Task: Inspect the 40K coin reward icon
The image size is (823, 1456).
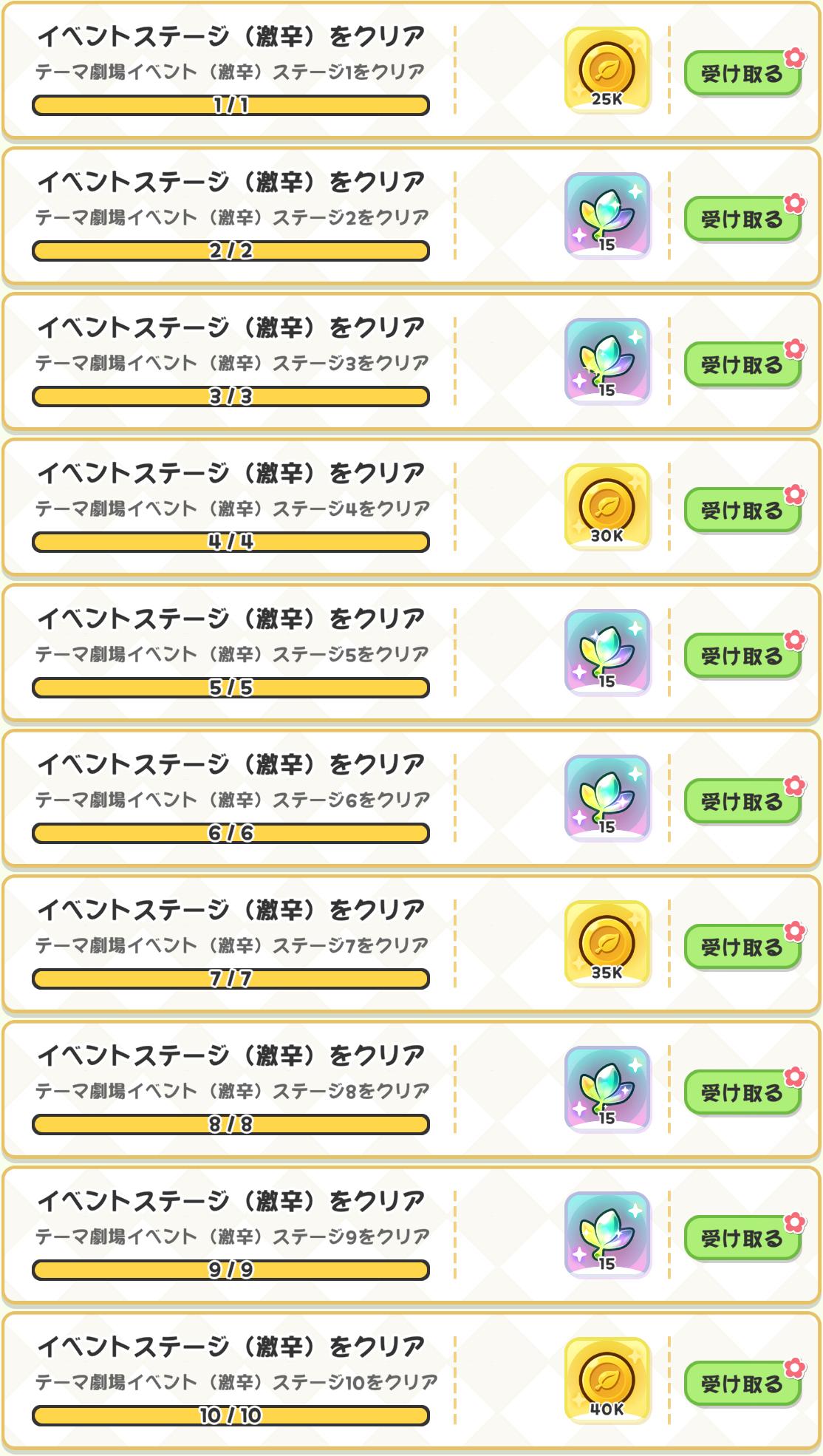Action: pos(607,1381)
